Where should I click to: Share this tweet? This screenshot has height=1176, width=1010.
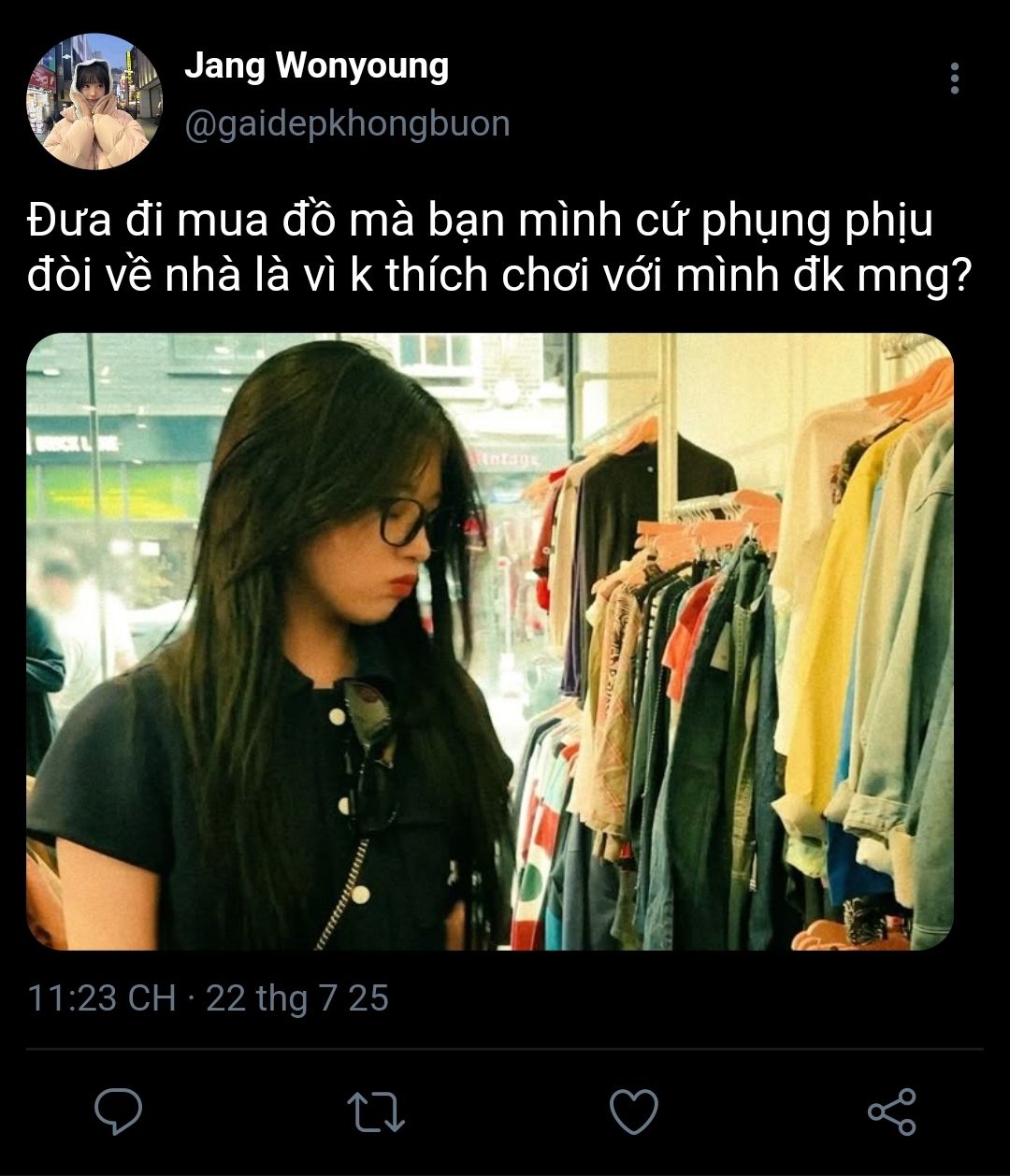point(891,1112)
